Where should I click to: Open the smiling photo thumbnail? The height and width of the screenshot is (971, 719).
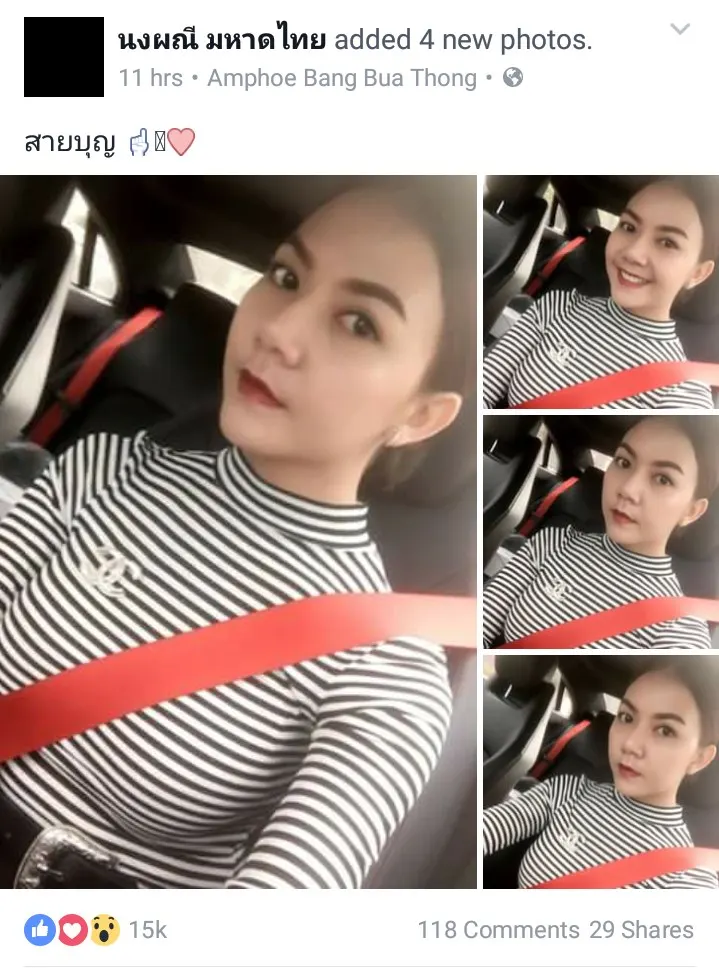click(x=601, y=292)
